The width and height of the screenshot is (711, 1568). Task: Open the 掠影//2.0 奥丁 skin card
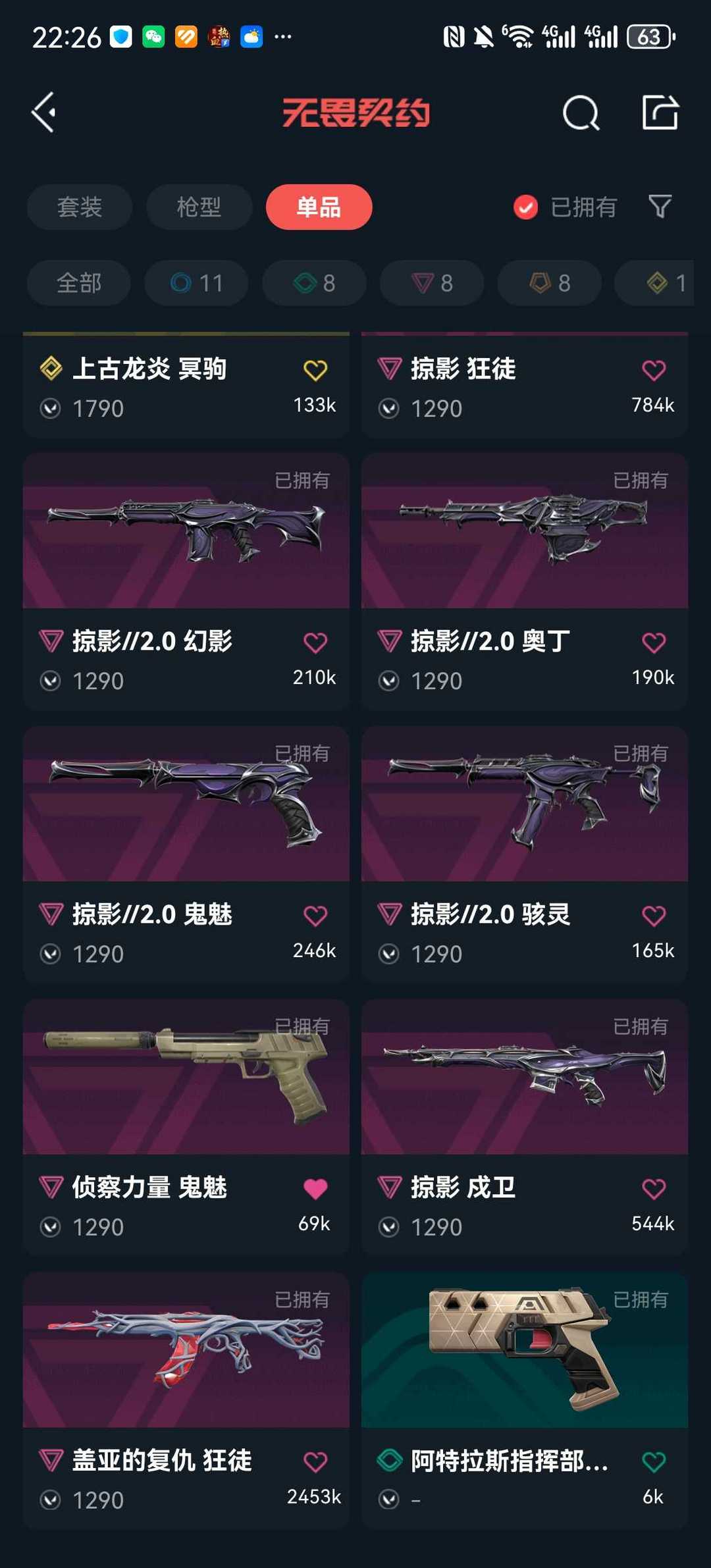click(x=525, y=581)
